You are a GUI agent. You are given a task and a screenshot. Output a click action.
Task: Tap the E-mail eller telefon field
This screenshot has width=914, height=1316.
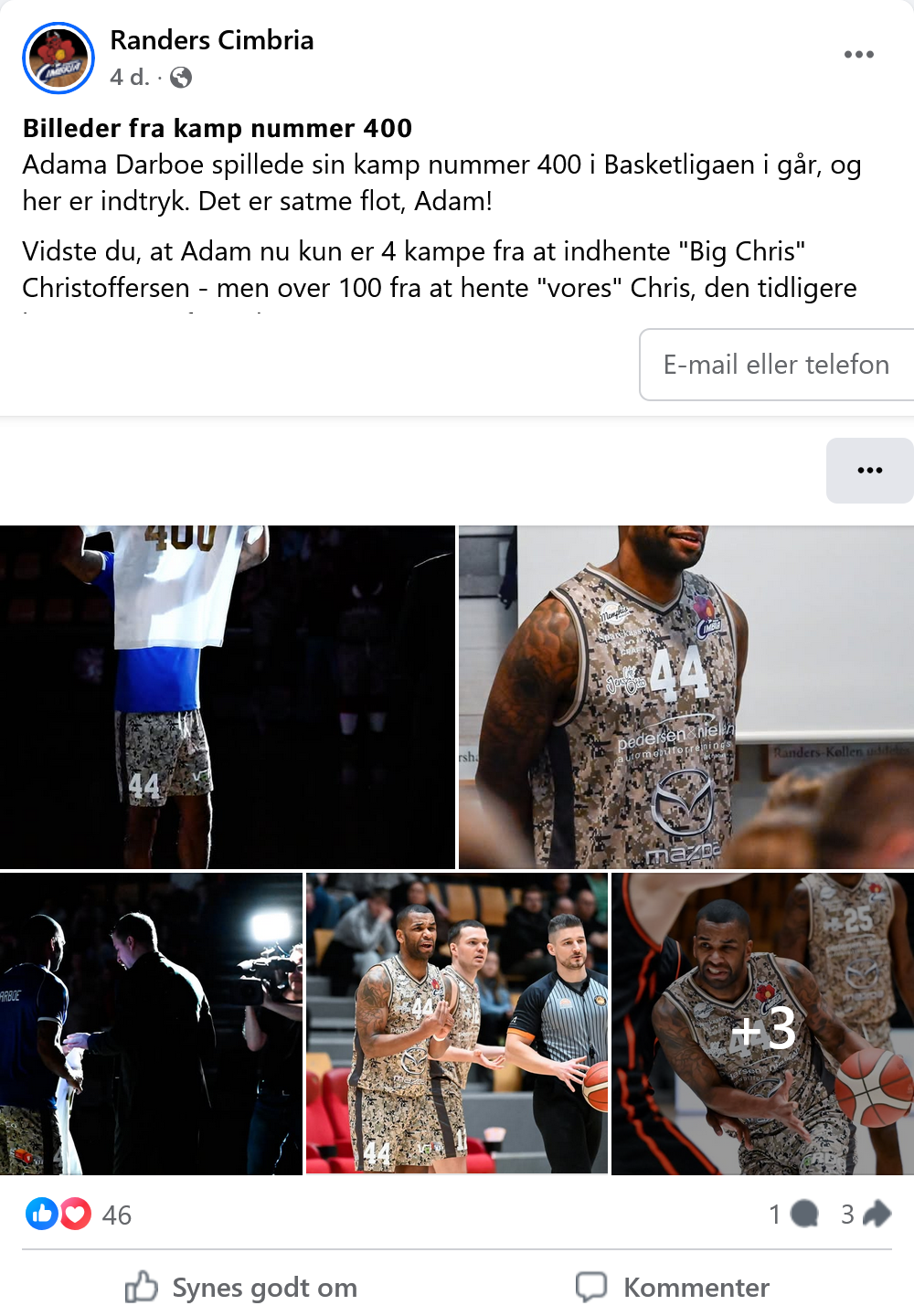tap(776, 365)
